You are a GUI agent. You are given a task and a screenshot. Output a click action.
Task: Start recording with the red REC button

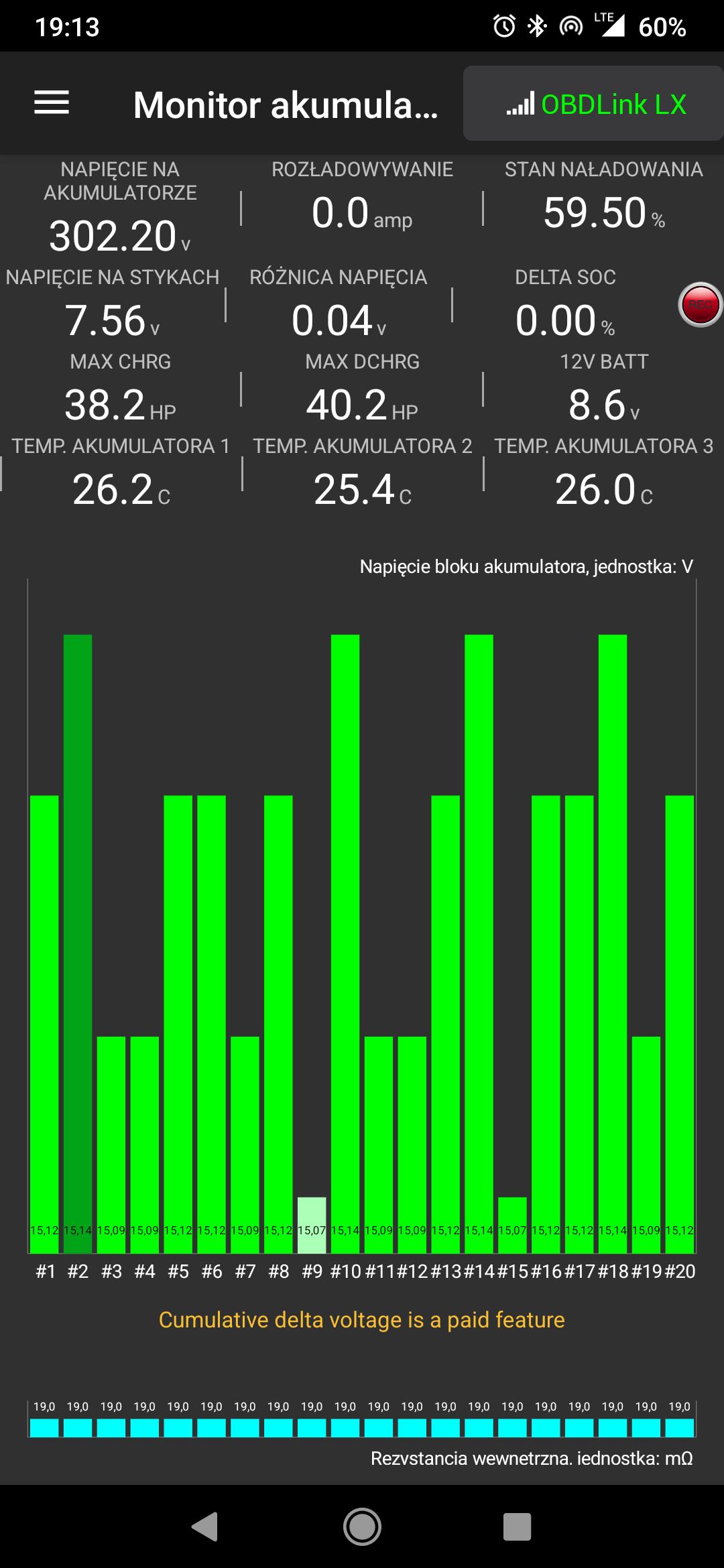click(700, 304)
